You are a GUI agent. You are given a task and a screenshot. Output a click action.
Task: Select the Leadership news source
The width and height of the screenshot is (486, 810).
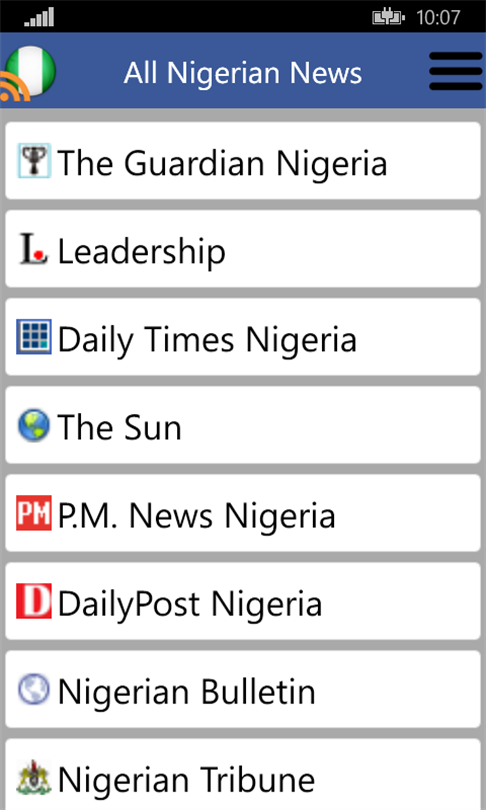[x=243, y=249]
